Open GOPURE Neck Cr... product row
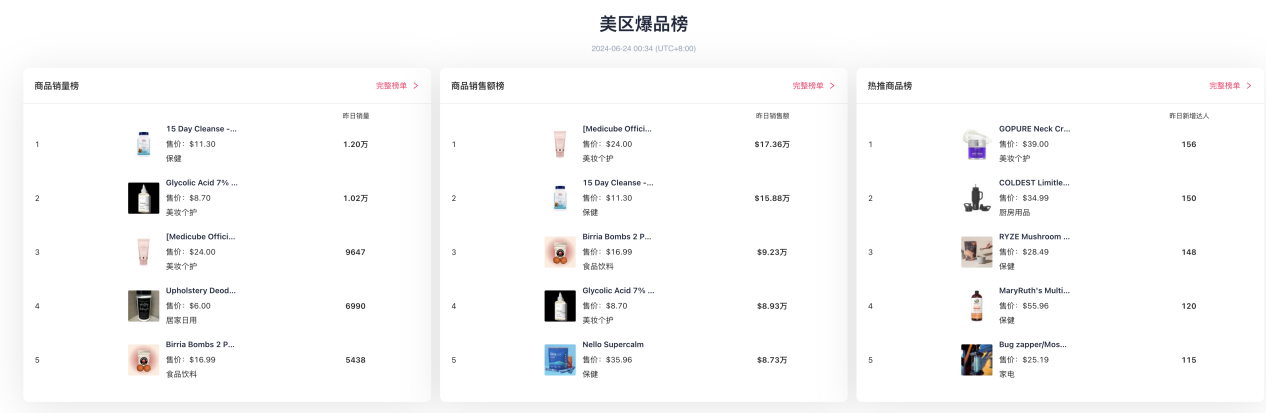Viewport: 1266px width, 413px height. pos(1034,129)
